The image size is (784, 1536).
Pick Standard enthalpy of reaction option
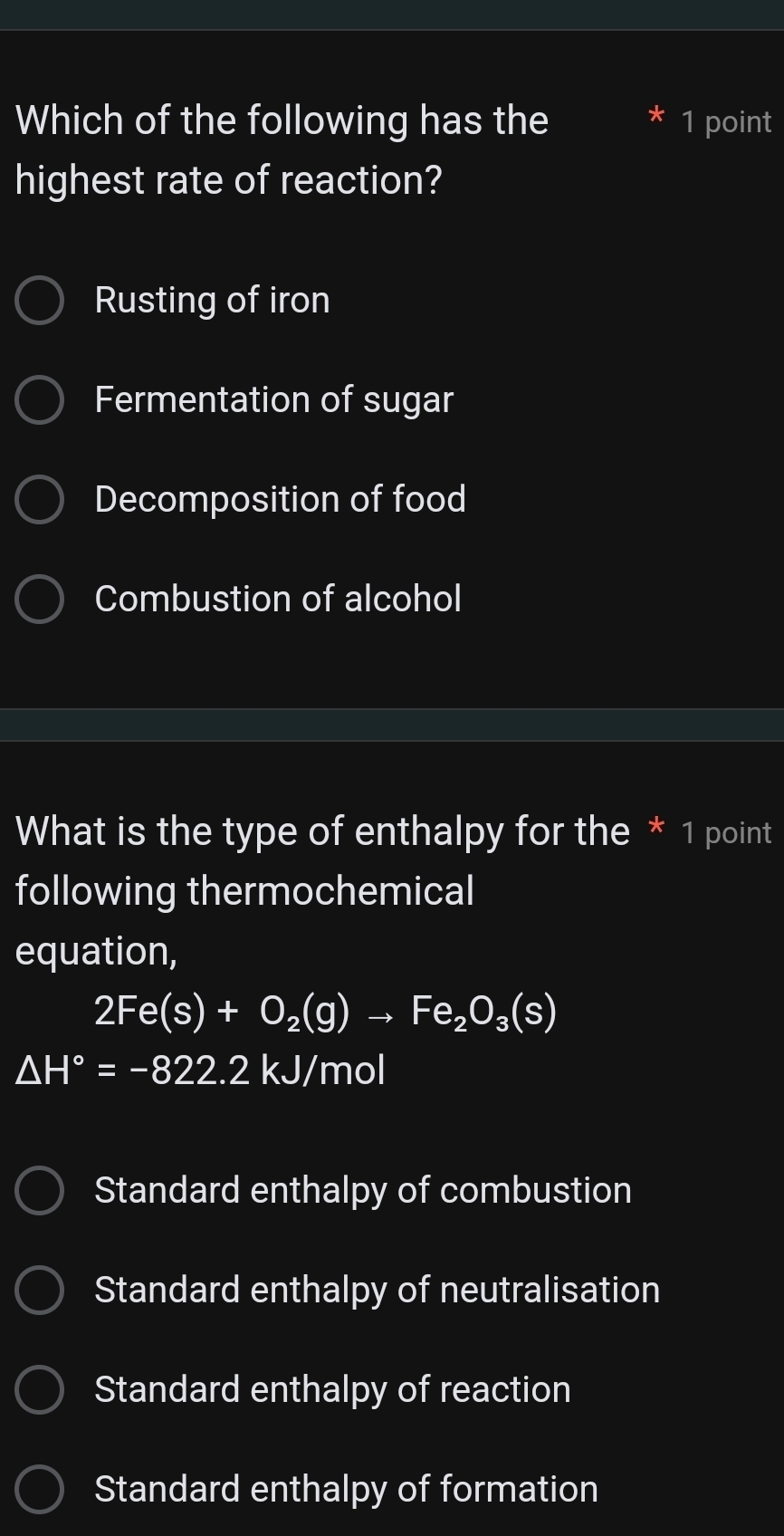point(39,1389)
